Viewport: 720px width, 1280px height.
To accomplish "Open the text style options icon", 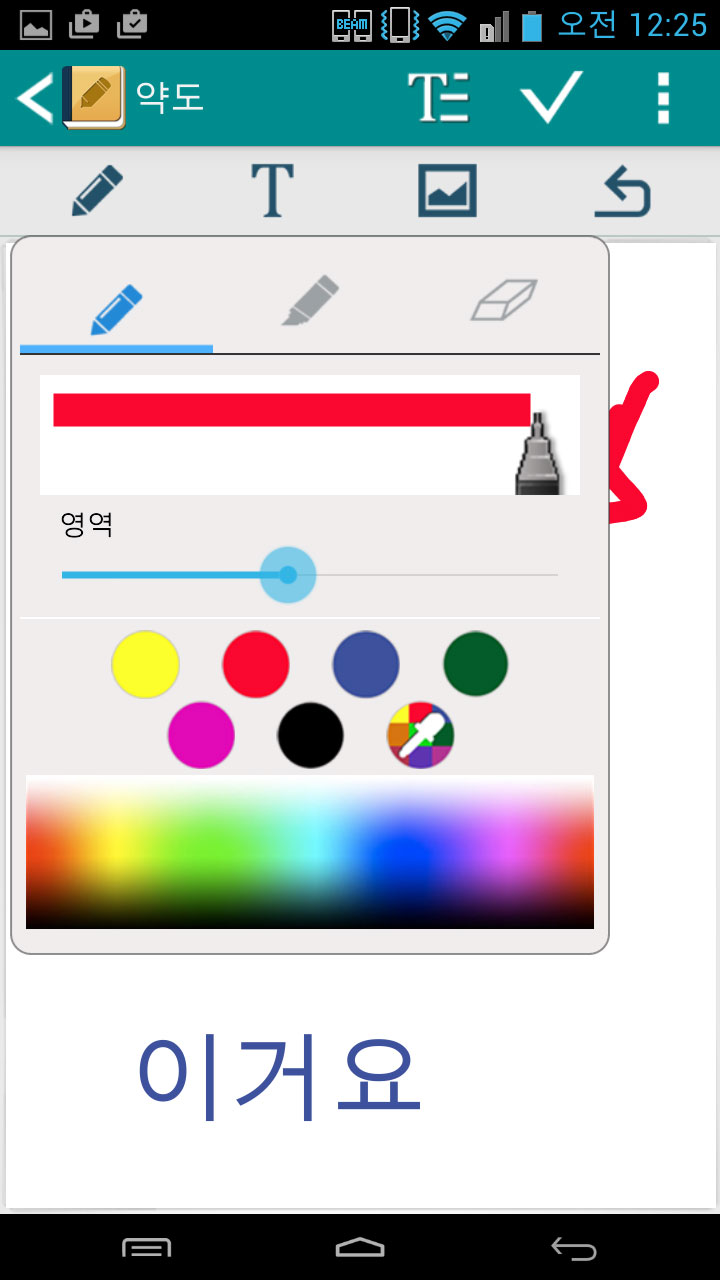I will pos(438,98).
